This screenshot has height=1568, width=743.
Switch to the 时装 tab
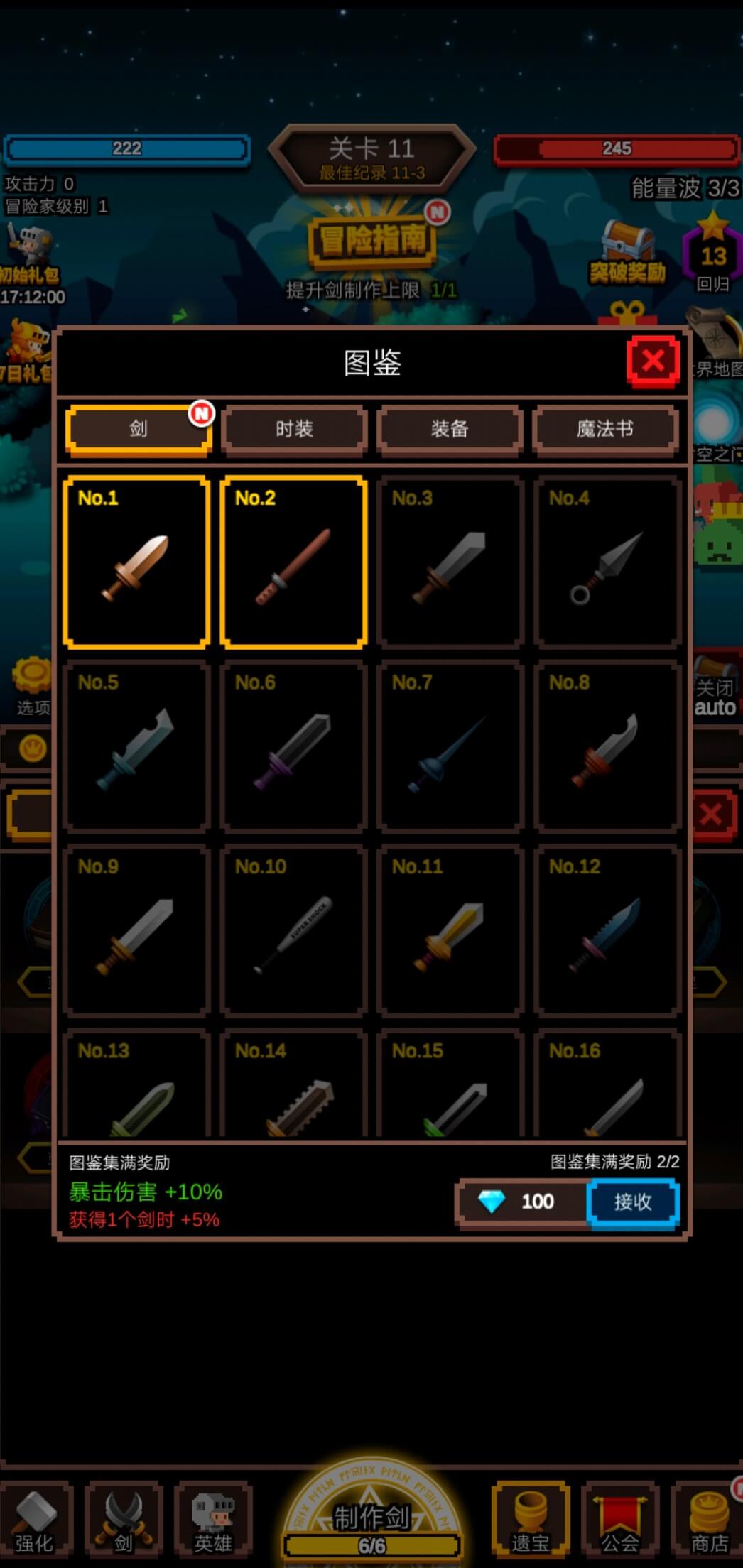(294, 428)
